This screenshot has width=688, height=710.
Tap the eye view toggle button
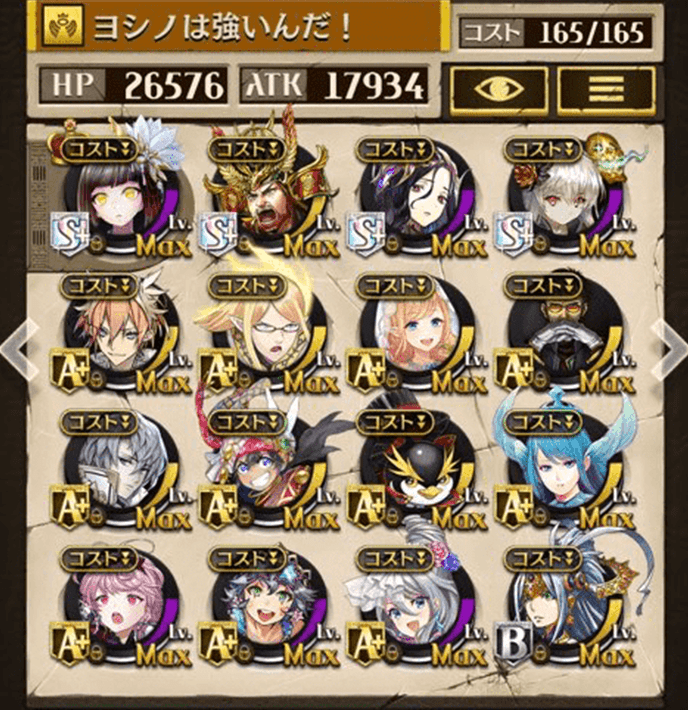tap(499, 88)
